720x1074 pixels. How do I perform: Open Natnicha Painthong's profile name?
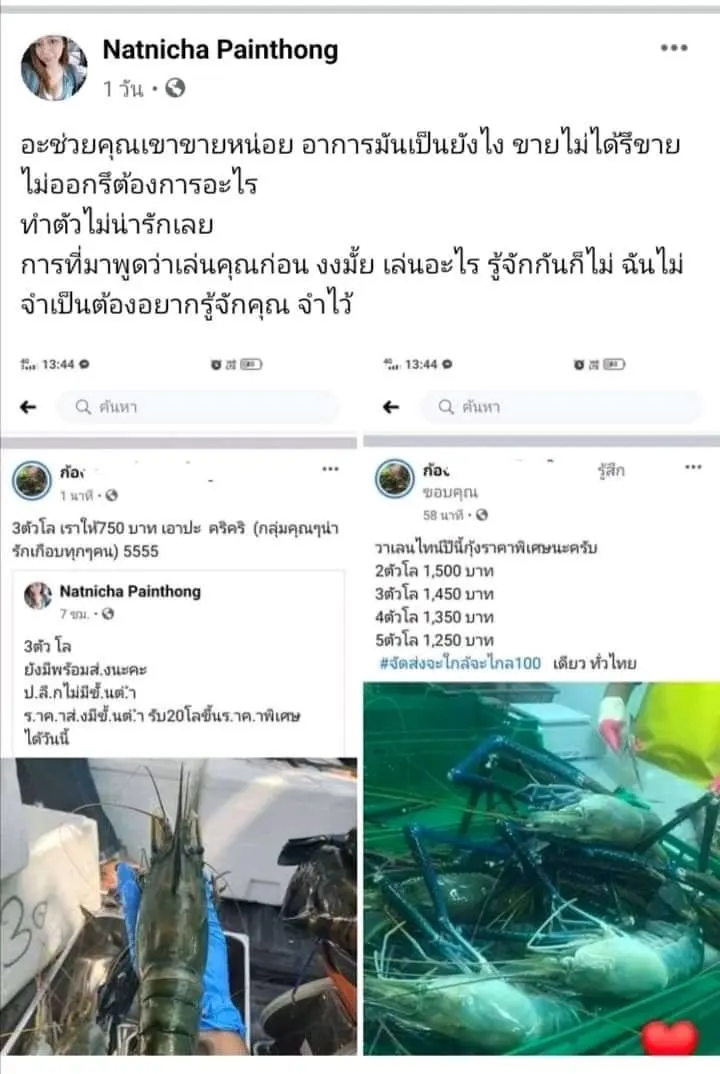(x=220, y=50)
